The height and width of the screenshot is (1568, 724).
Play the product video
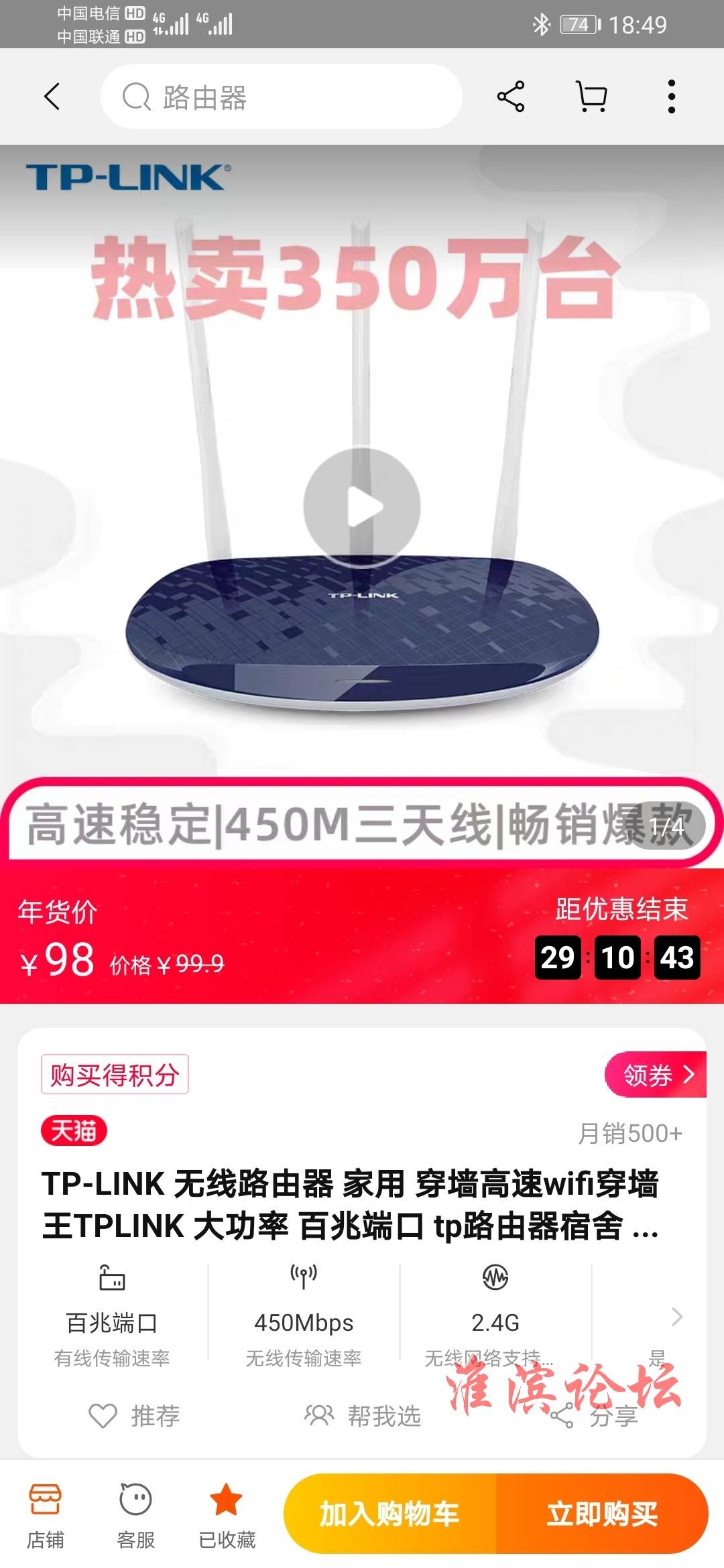pos(362,507)
